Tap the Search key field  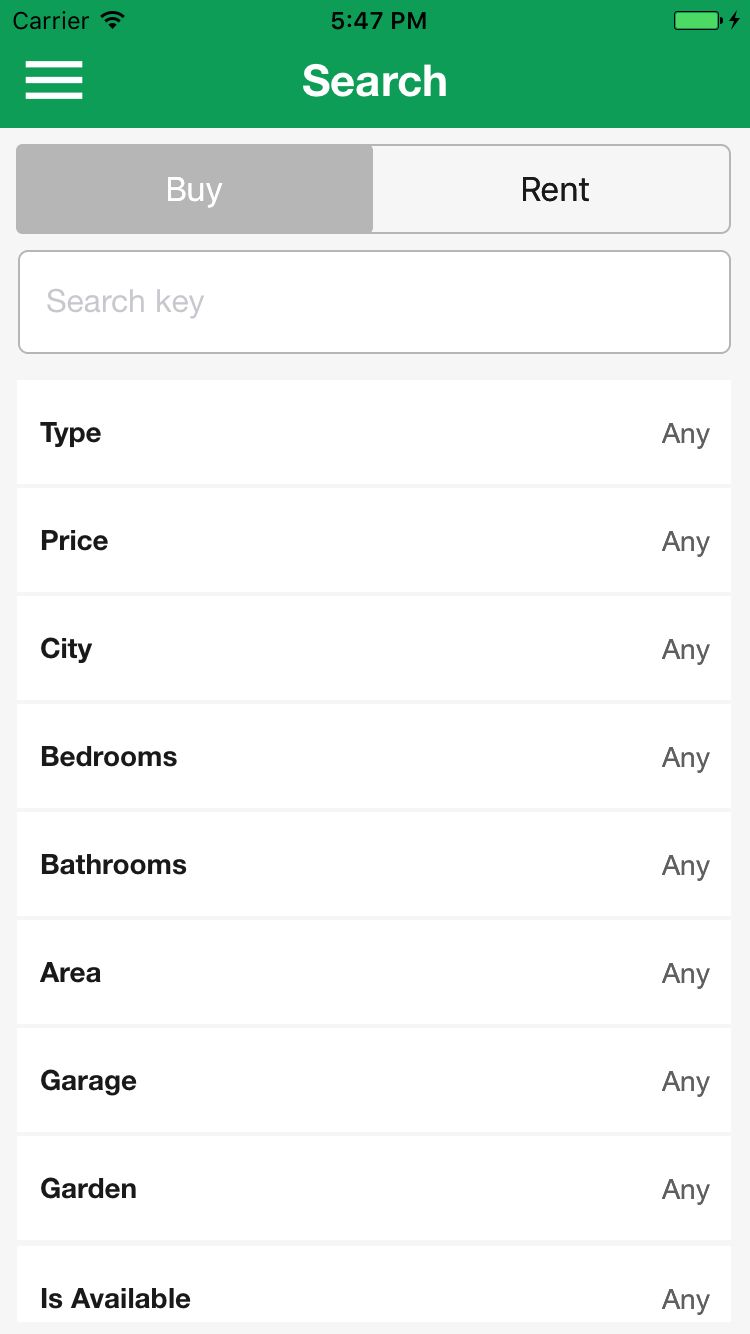(374, 302)
